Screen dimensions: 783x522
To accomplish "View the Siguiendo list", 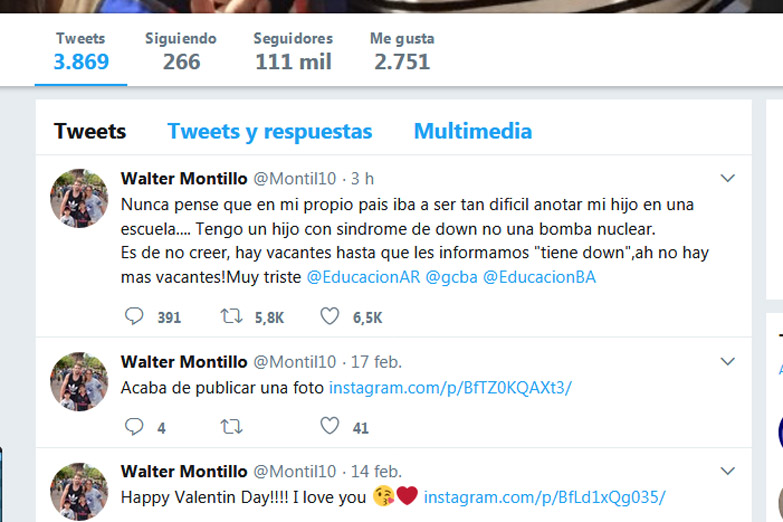I will (x=181, y=51).
